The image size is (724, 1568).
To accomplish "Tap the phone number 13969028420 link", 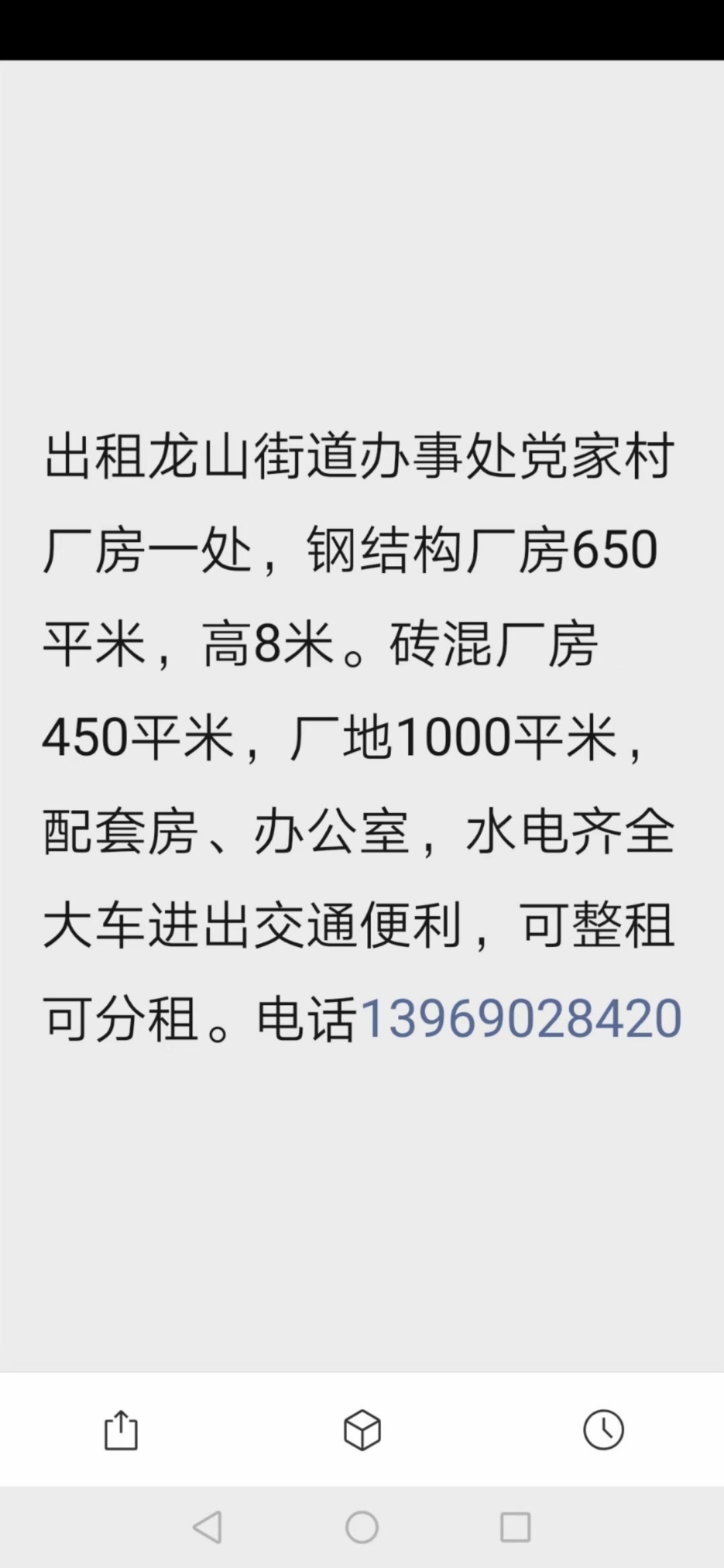I will pyautogui.click(x=521, y=1019).
